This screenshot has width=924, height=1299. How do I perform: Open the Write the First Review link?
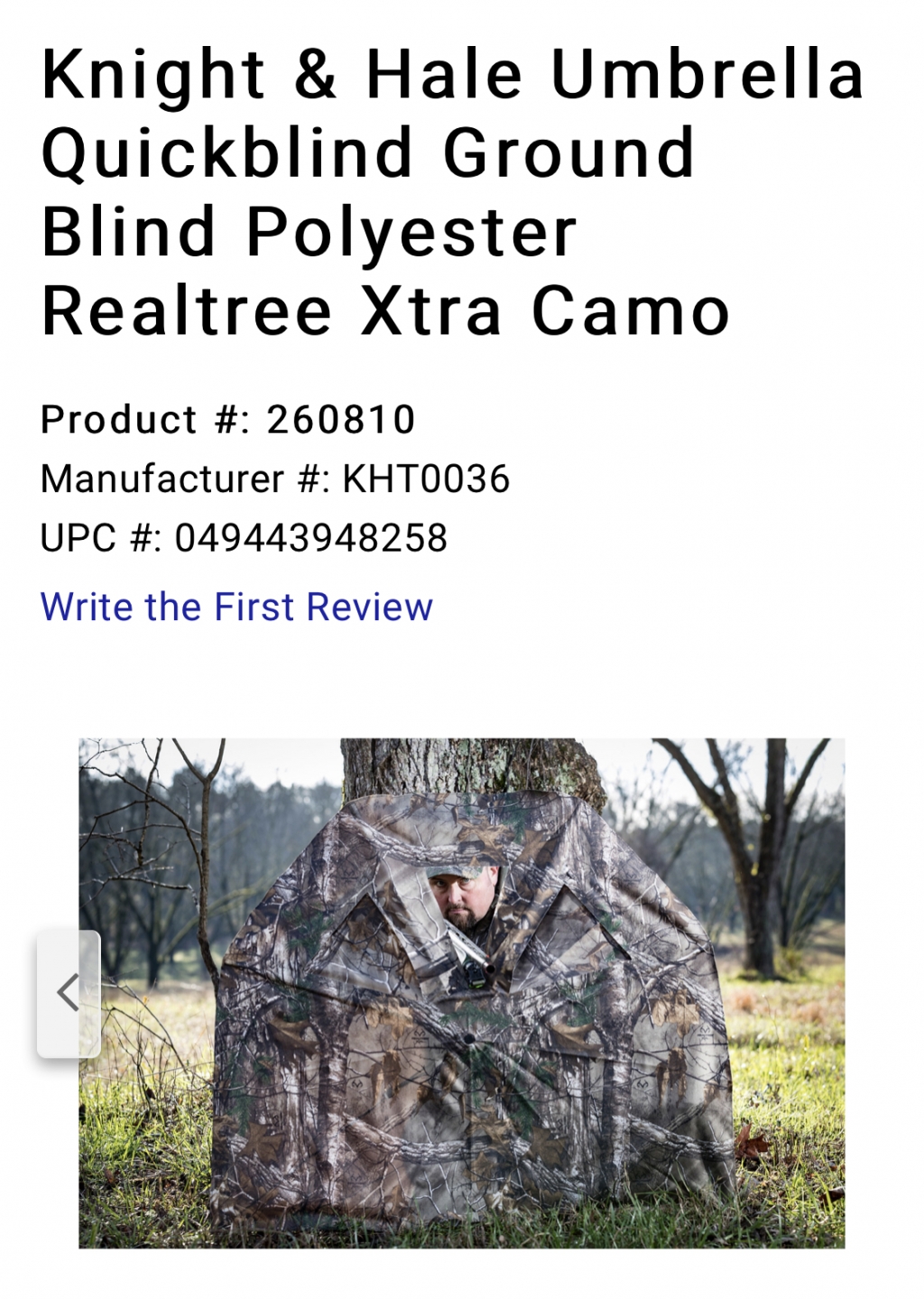click(x=236, y=607)
